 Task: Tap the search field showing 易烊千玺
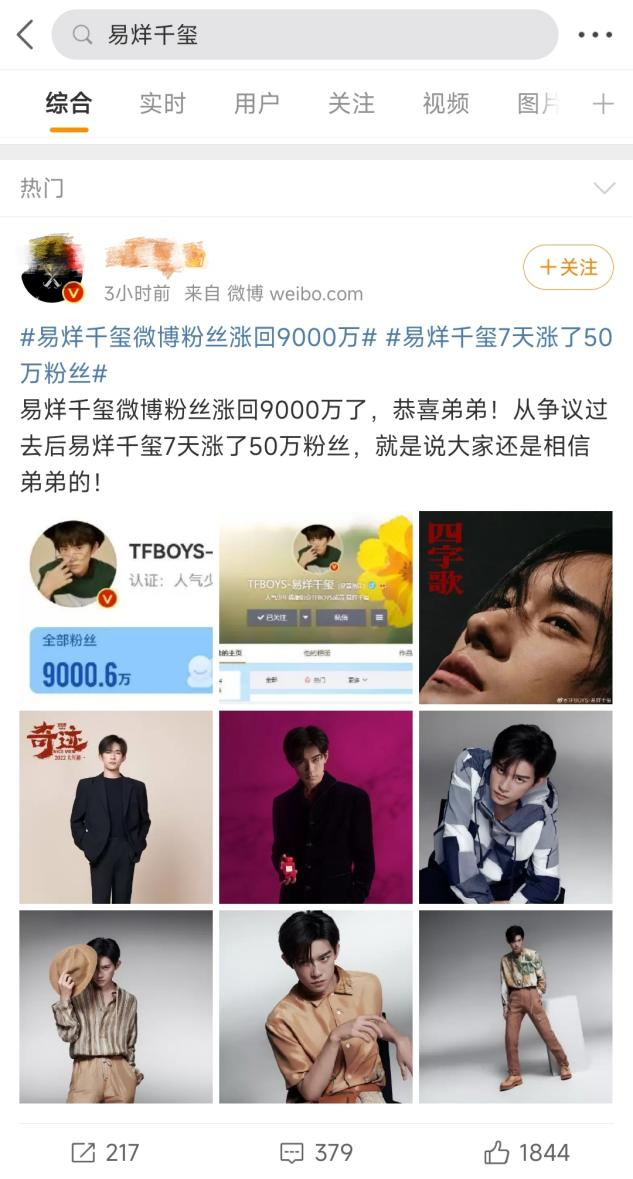pyautogui.click(x=304, y=35)
